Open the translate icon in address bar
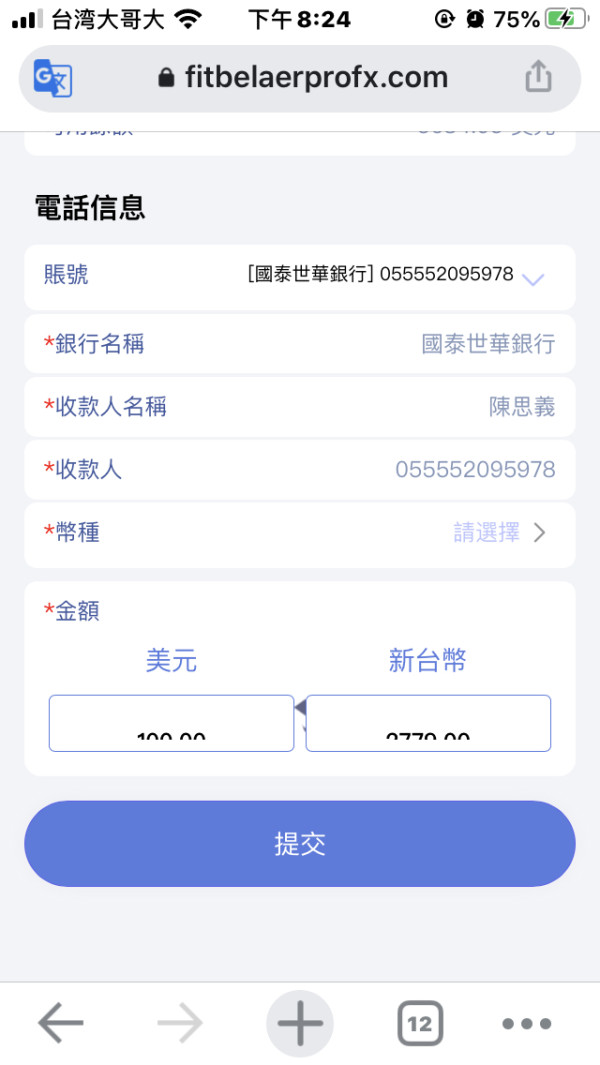Image resolution: width=600 pixels, height=1065 pixels. pyautogui.click(x=53, y=78)
